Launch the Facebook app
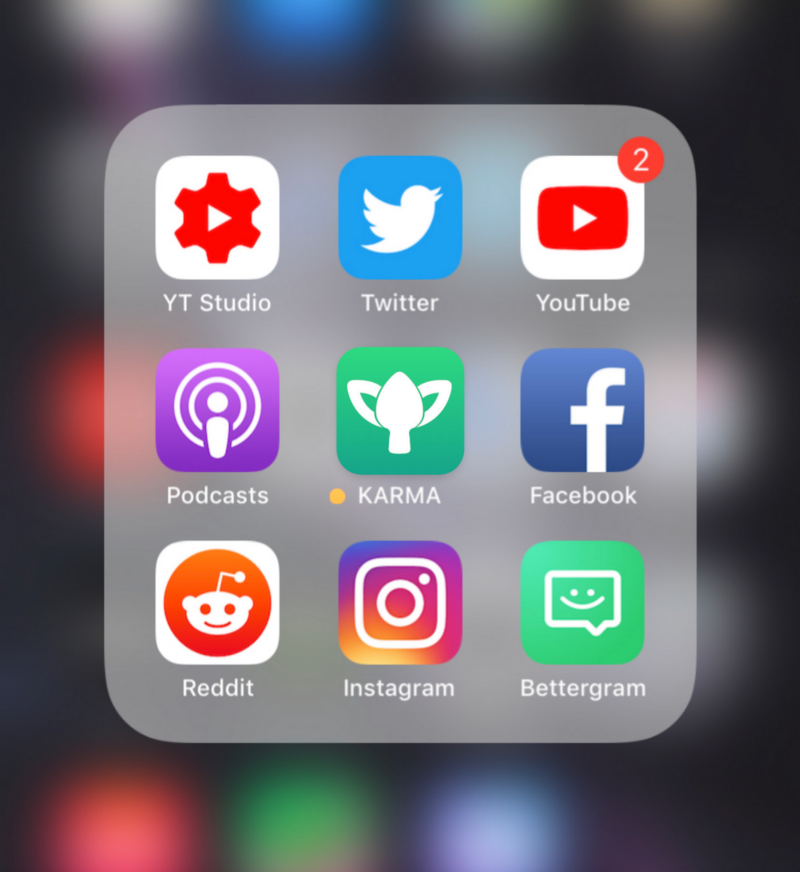 pyautogui.click(x=582, y=410)
